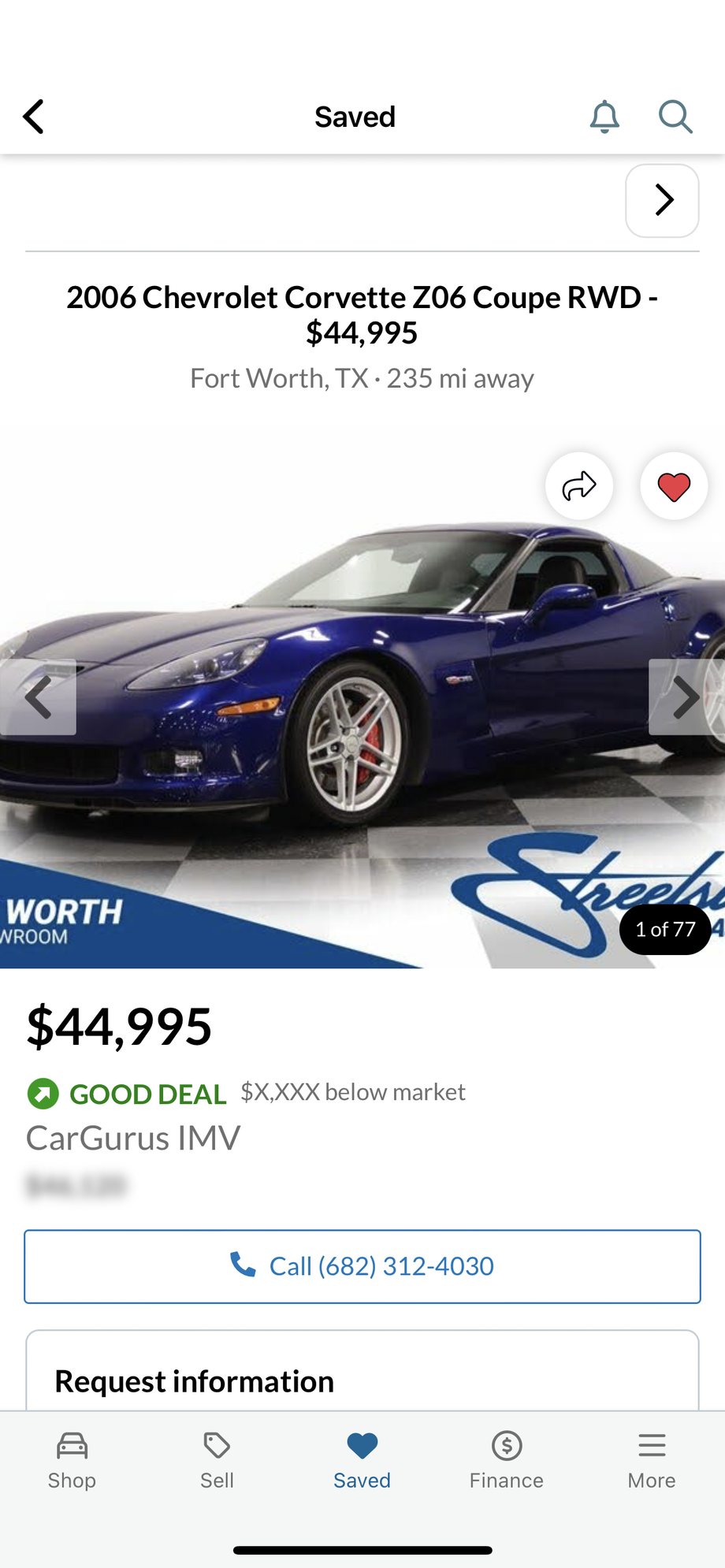
Task: Select the Saved tab
Action: (362, 1461)
